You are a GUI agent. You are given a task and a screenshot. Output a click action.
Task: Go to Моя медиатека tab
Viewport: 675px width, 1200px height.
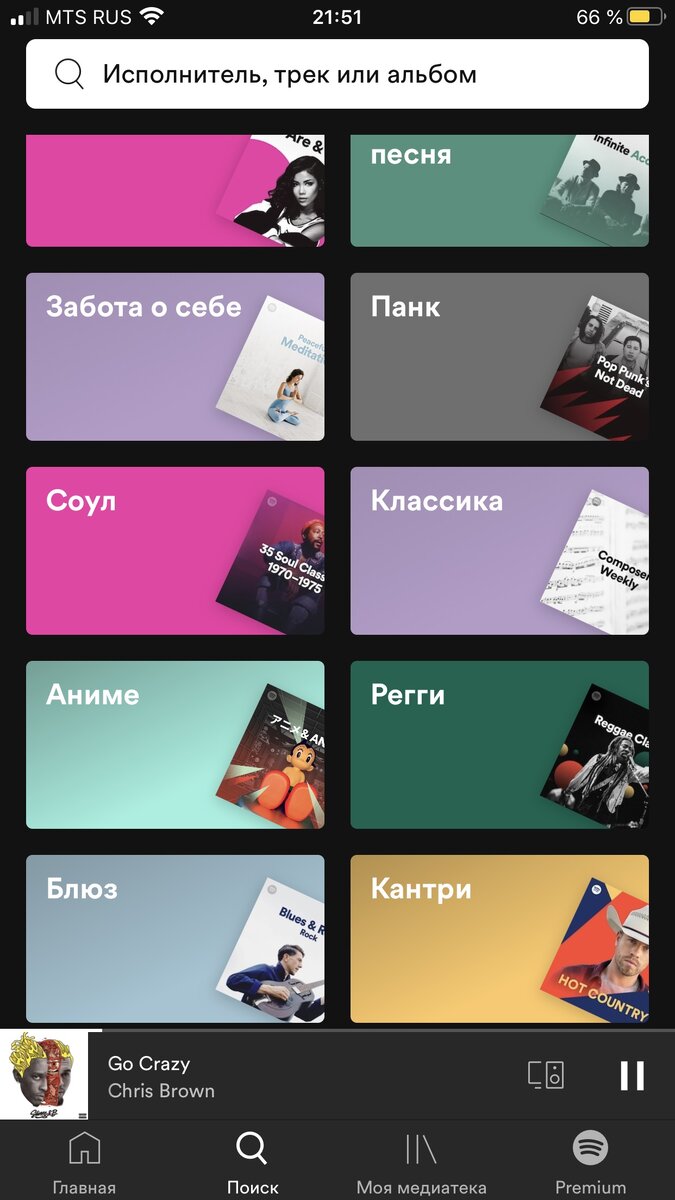tap(421, 1162)
